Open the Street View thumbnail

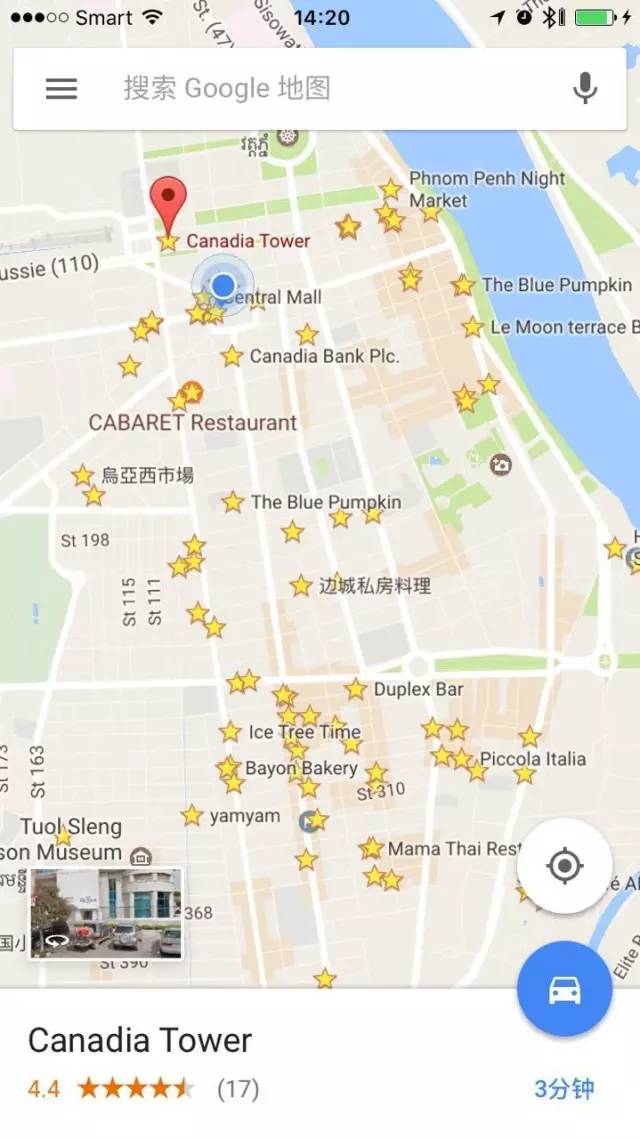click(x=106, y=914)
